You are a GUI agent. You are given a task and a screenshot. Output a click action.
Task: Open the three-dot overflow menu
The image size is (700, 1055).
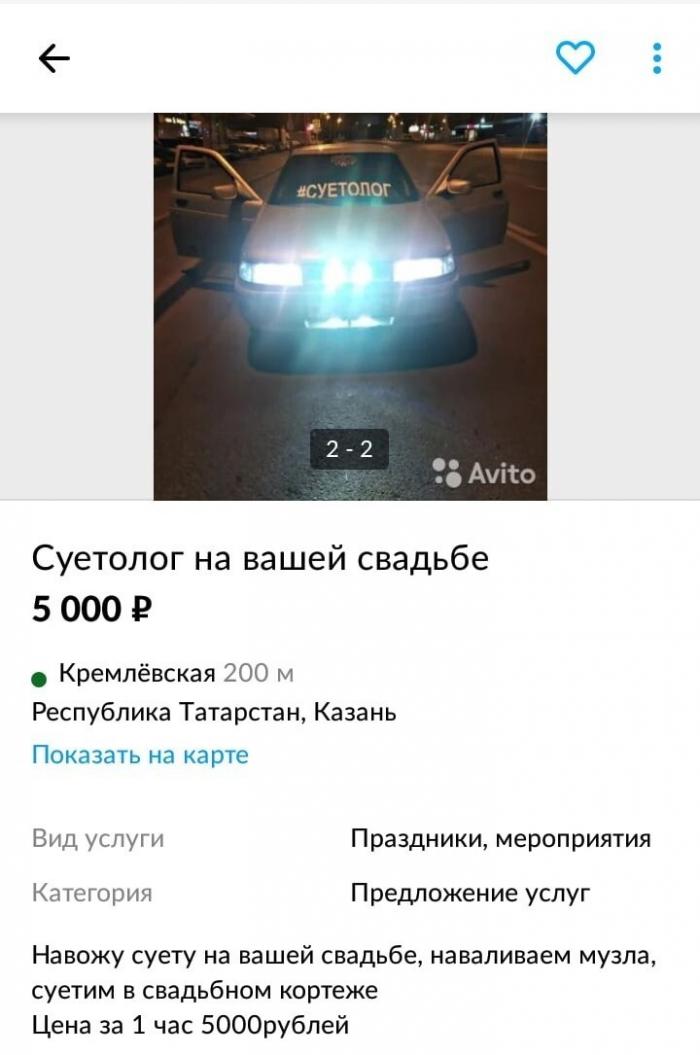tap(657, 58)
